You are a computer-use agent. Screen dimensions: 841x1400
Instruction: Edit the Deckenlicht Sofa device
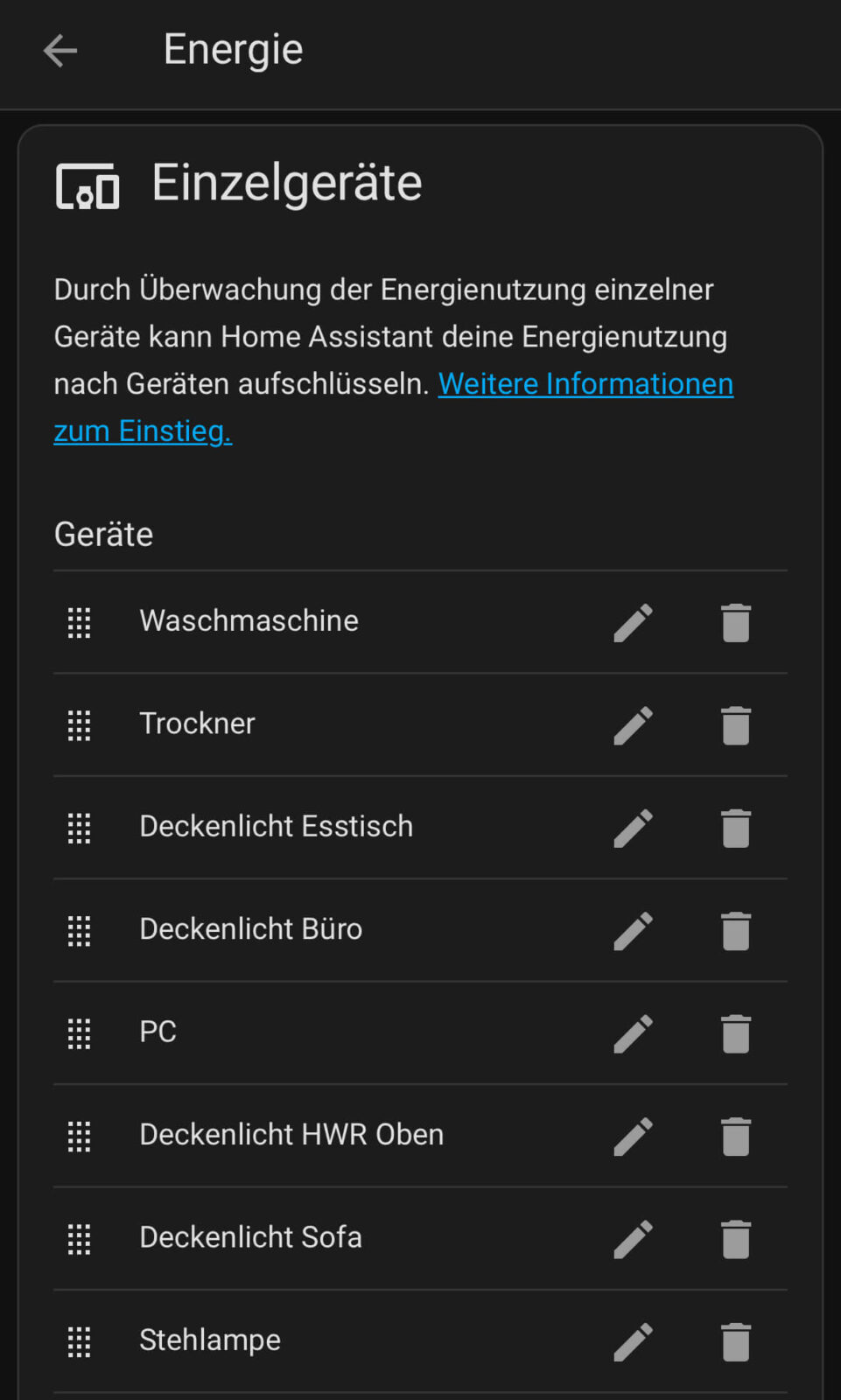click(x=633, y=1239)
